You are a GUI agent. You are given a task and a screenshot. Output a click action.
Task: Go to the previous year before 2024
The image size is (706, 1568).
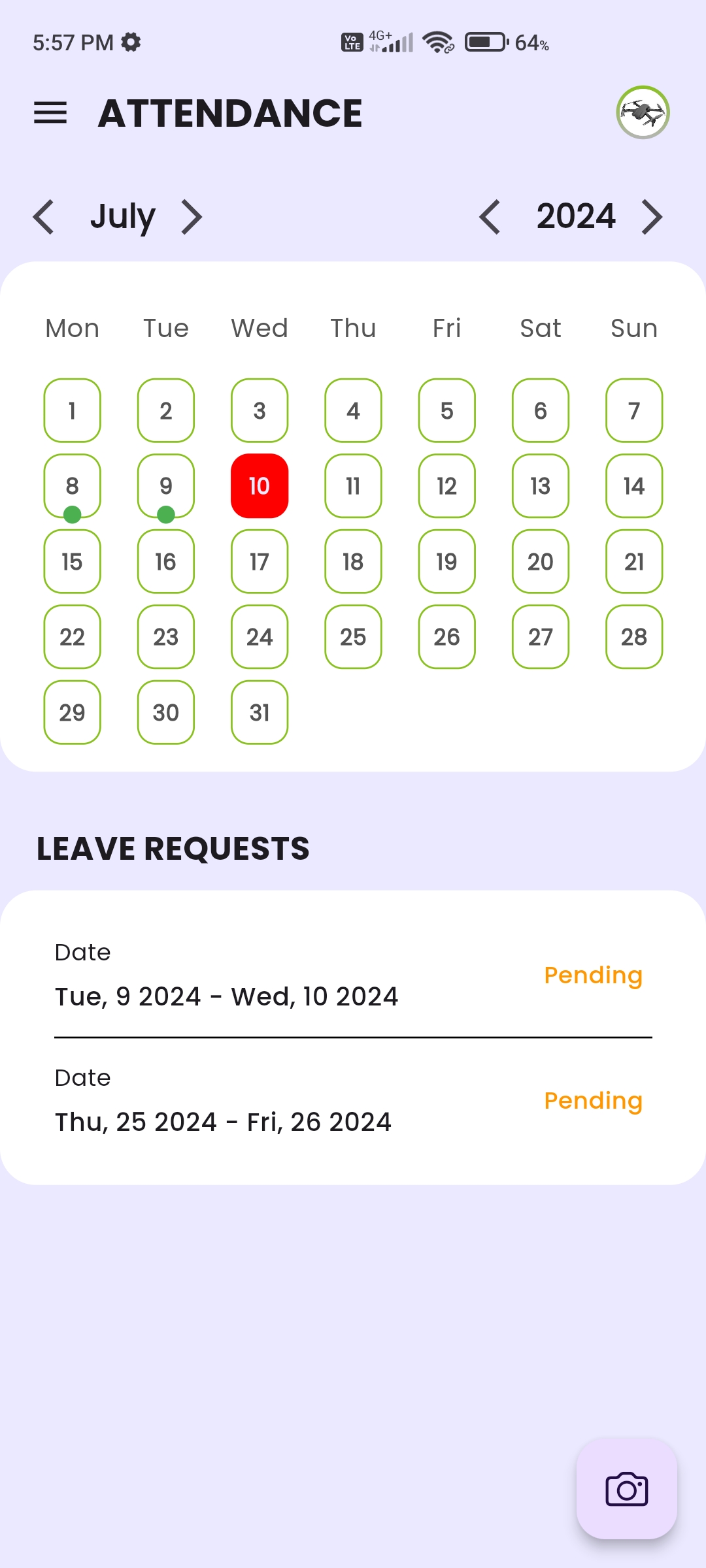[490, 217]
